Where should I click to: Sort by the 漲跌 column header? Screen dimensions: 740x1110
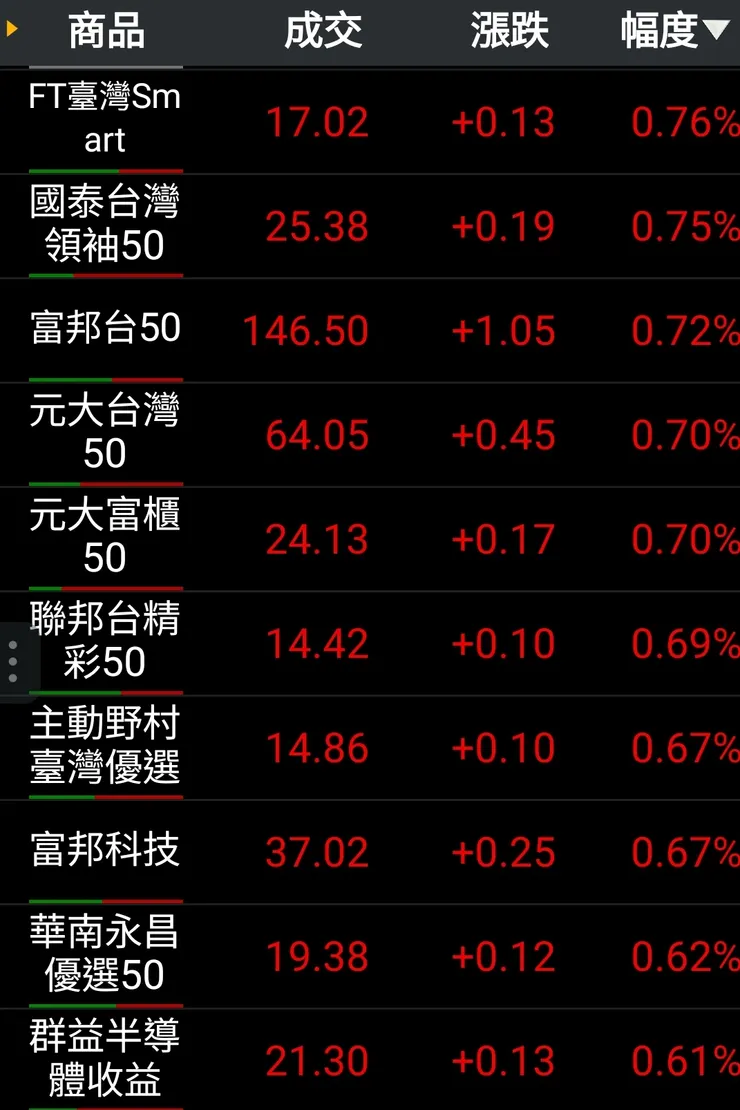509,32
